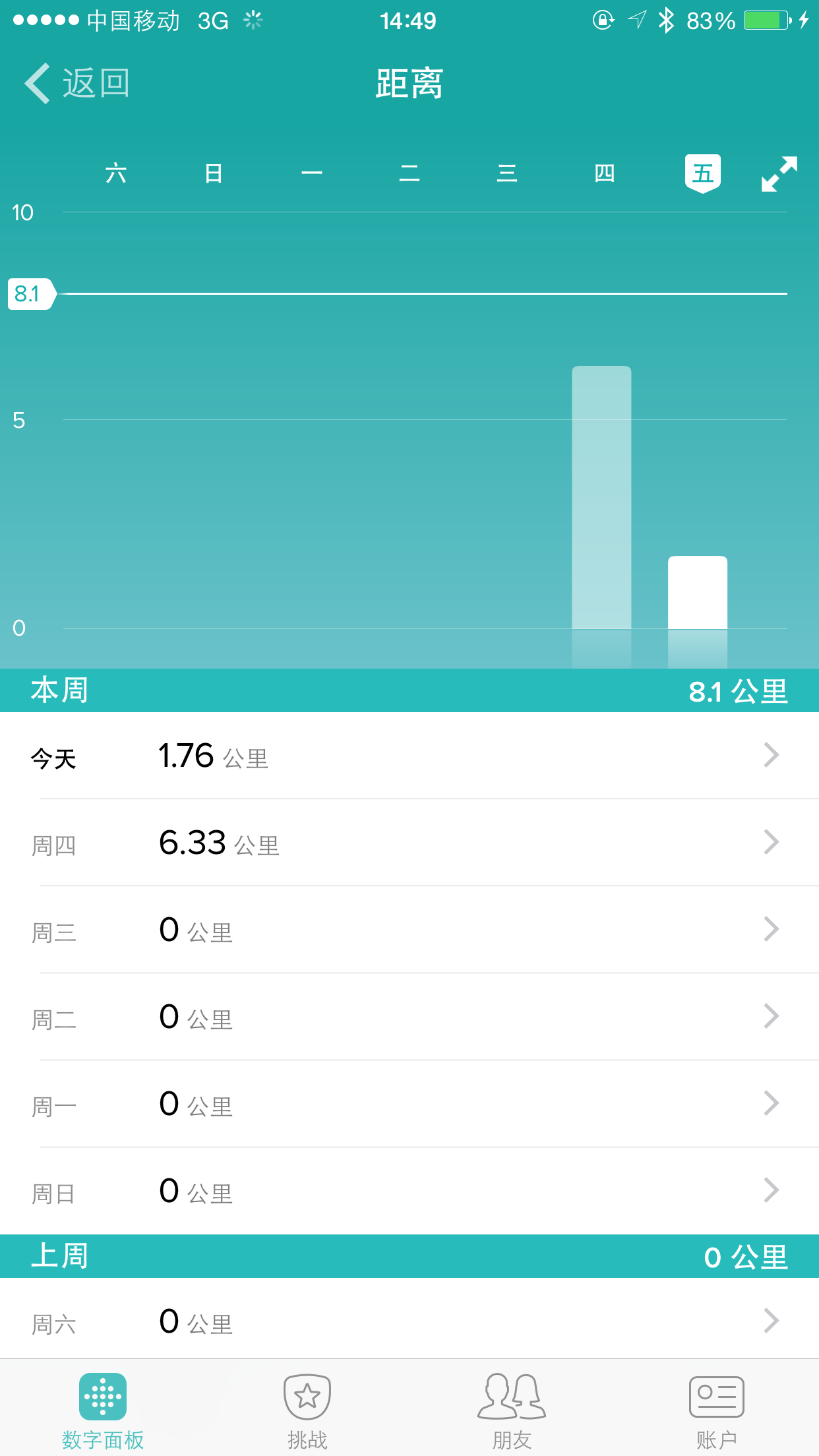Open the 周二 distance entry
The image size is (819, 1456).
(x=409, y=1017)
